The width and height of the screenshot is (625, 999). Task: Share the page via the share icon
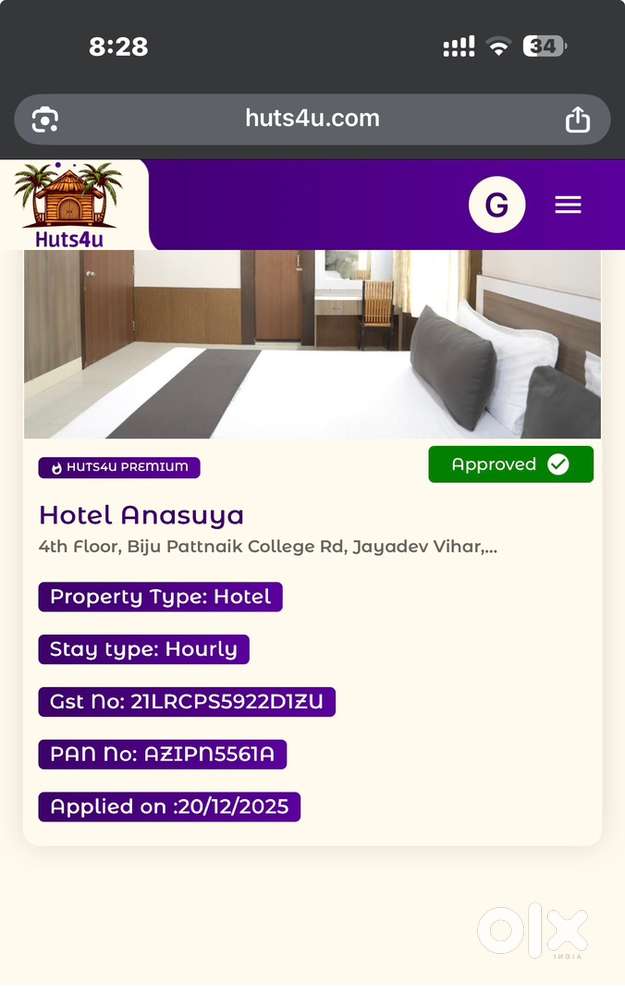pyautogui.click(x=577, y=120)
